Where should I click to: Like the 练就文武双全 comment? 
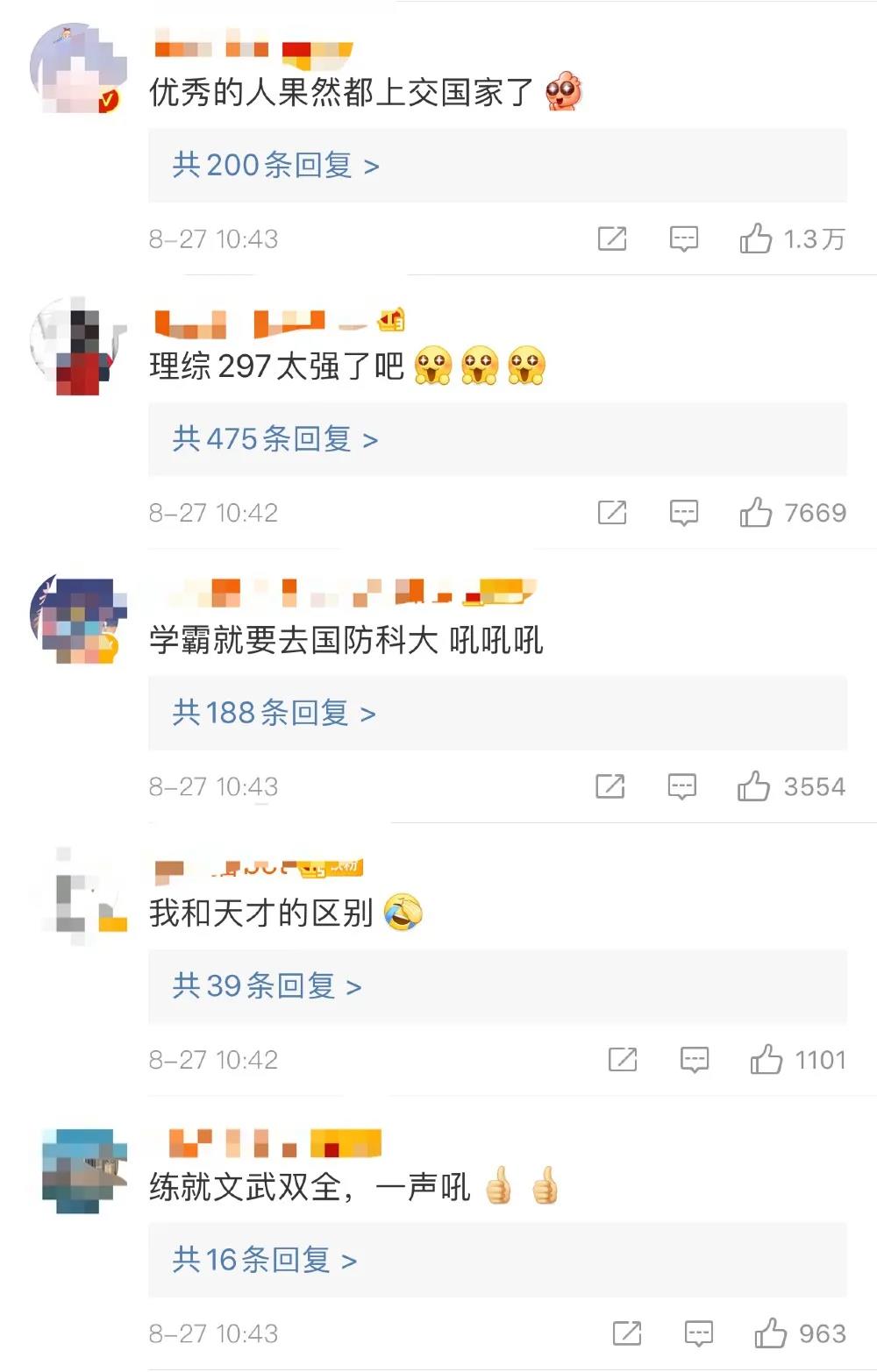771,1333
